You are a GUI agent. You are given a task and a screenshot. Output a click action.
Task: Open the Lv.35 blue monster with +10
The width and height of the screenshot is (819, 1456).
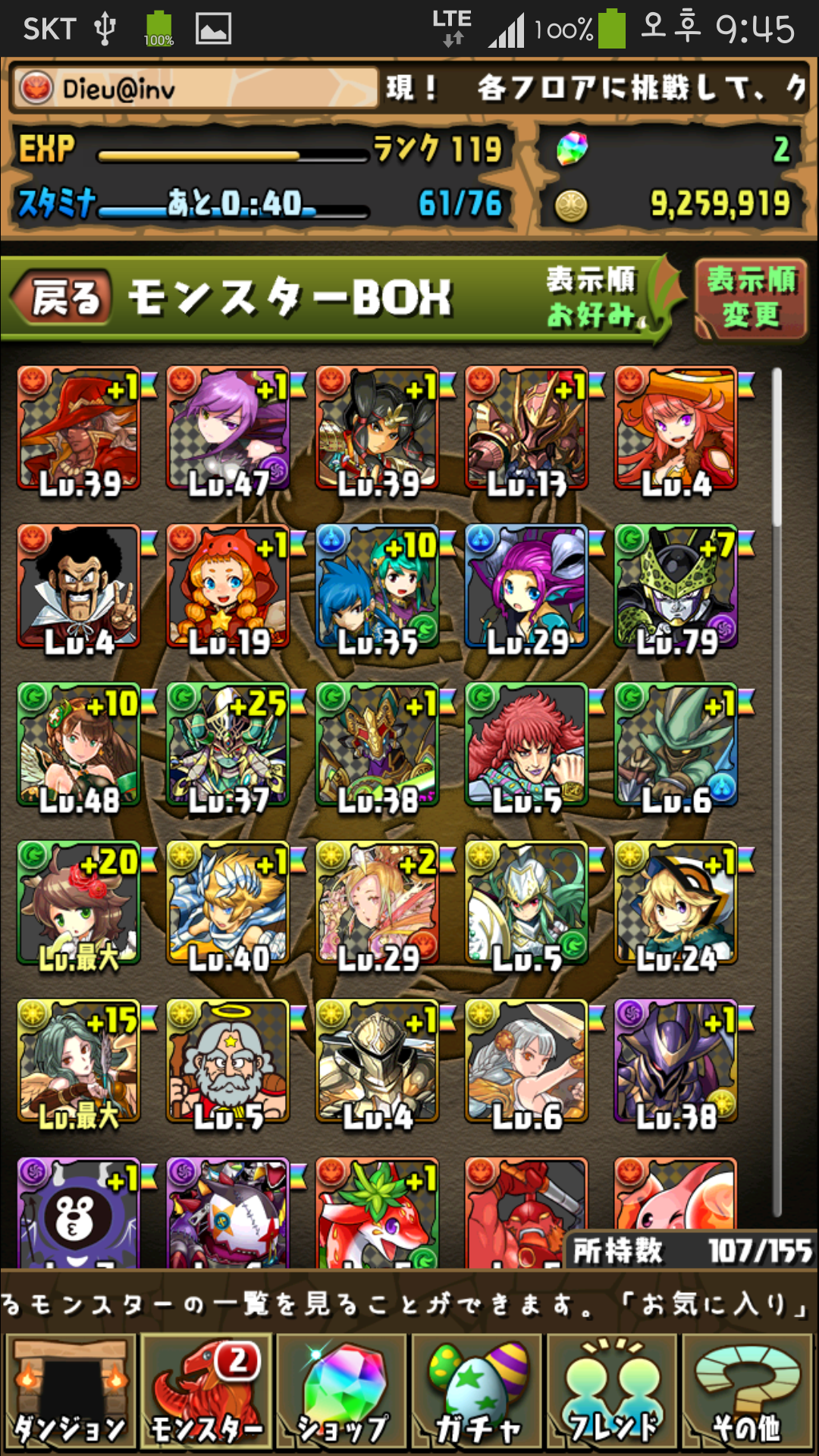click(x=378, y=588)
